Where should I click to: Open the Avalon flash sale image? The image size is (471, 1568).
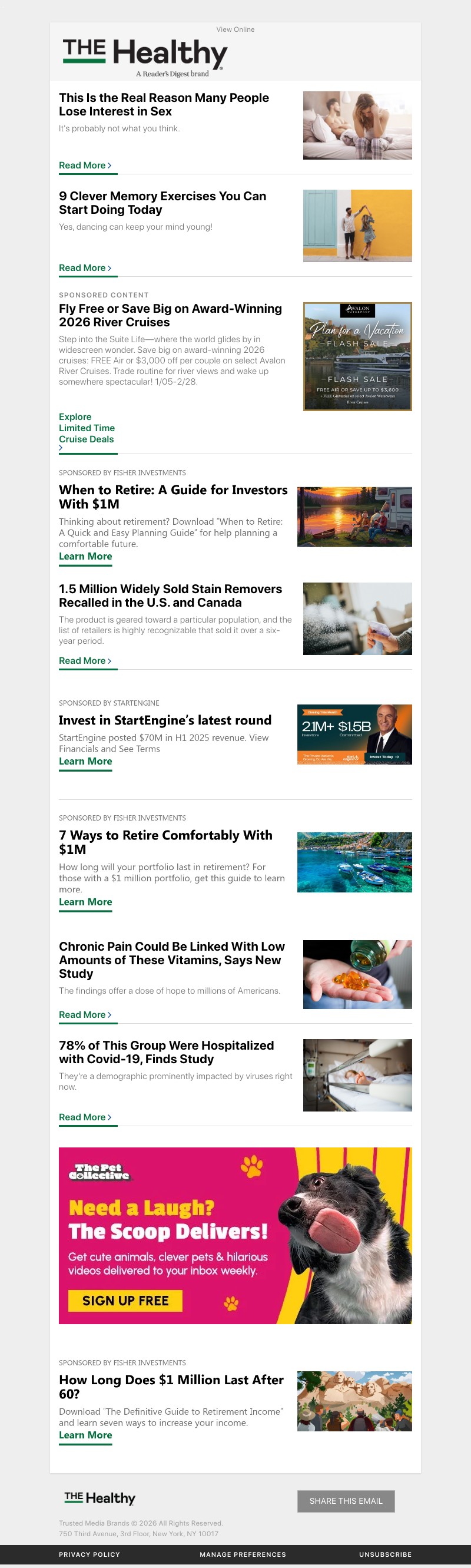357,357
